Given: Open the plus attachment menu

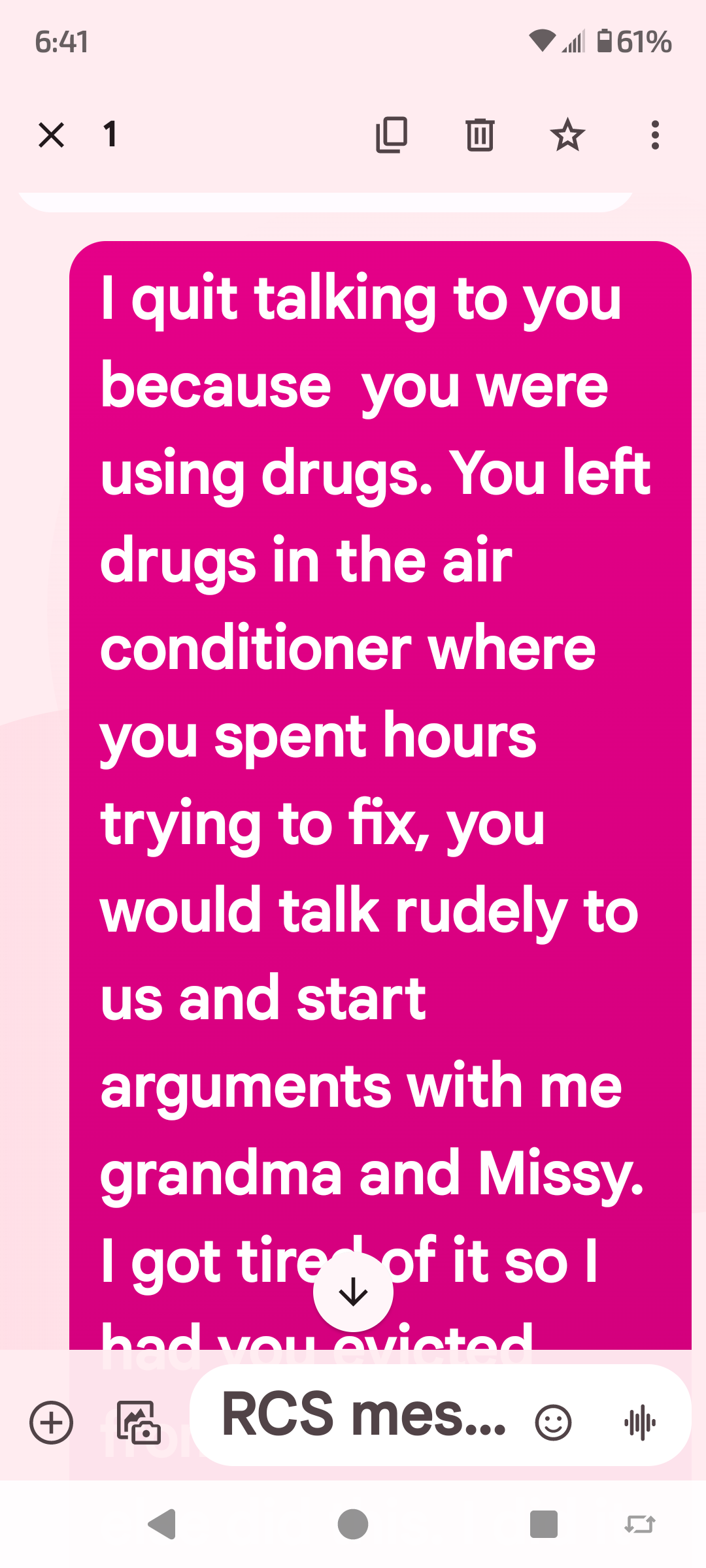Looking at the screenshot, I should coord(51,1422).
